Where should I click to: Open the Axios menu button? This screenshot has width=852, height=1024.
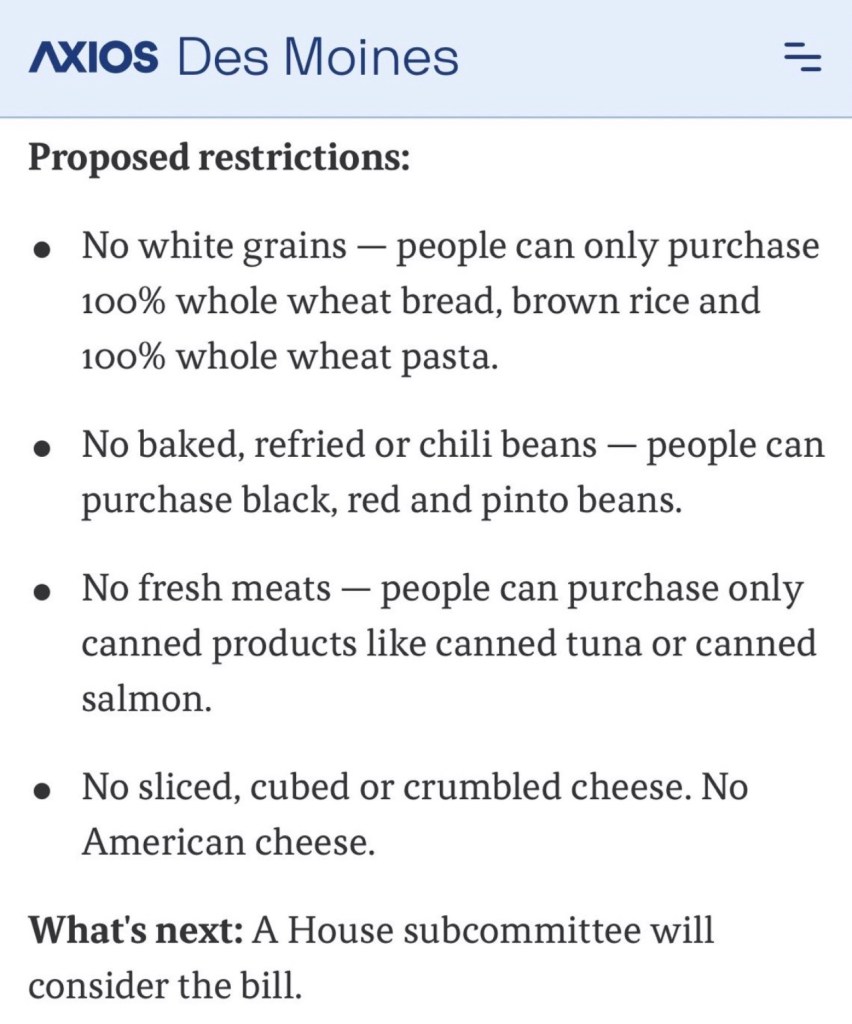click(x=801, y=57)
